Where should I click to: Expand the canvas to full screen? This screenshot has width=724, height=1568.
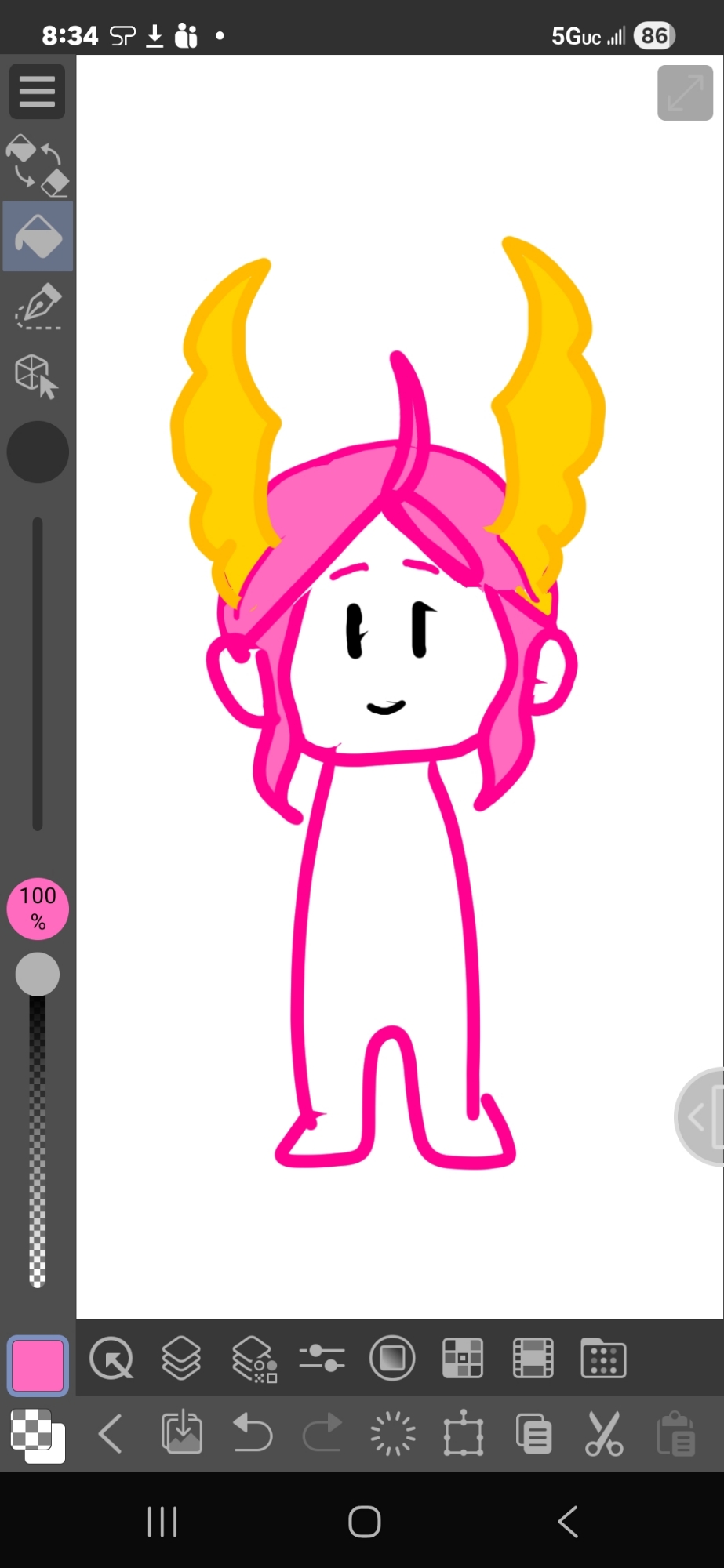click(684, 93)
